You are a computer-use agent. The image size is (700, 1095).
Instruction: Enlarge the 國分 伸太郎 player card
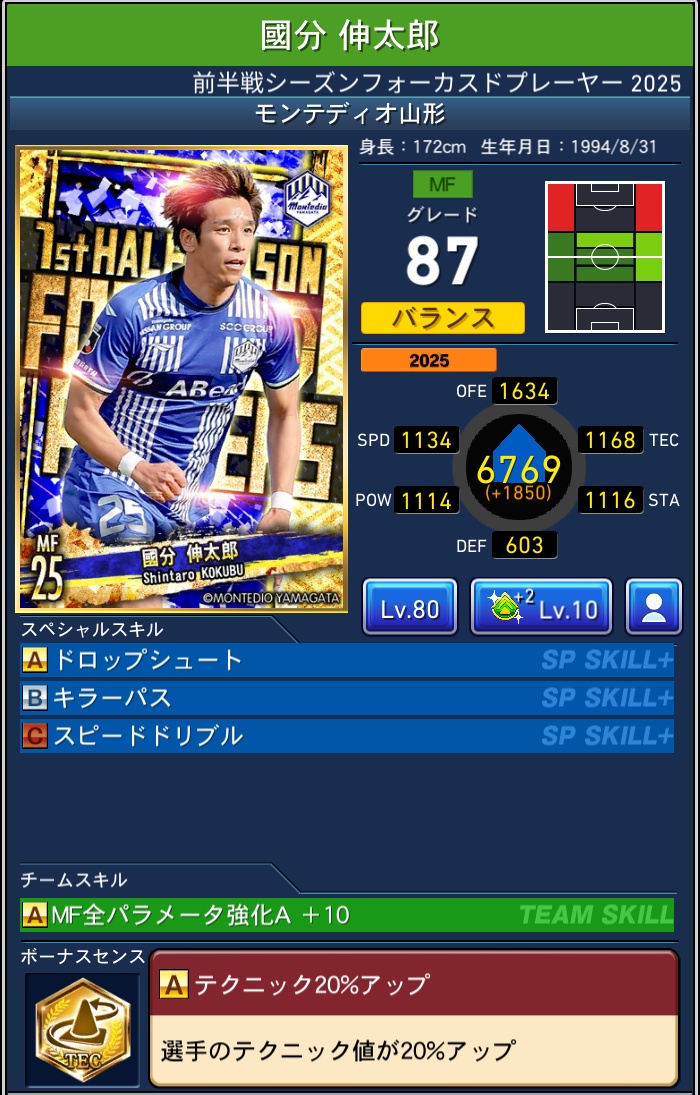click(182, 379)
